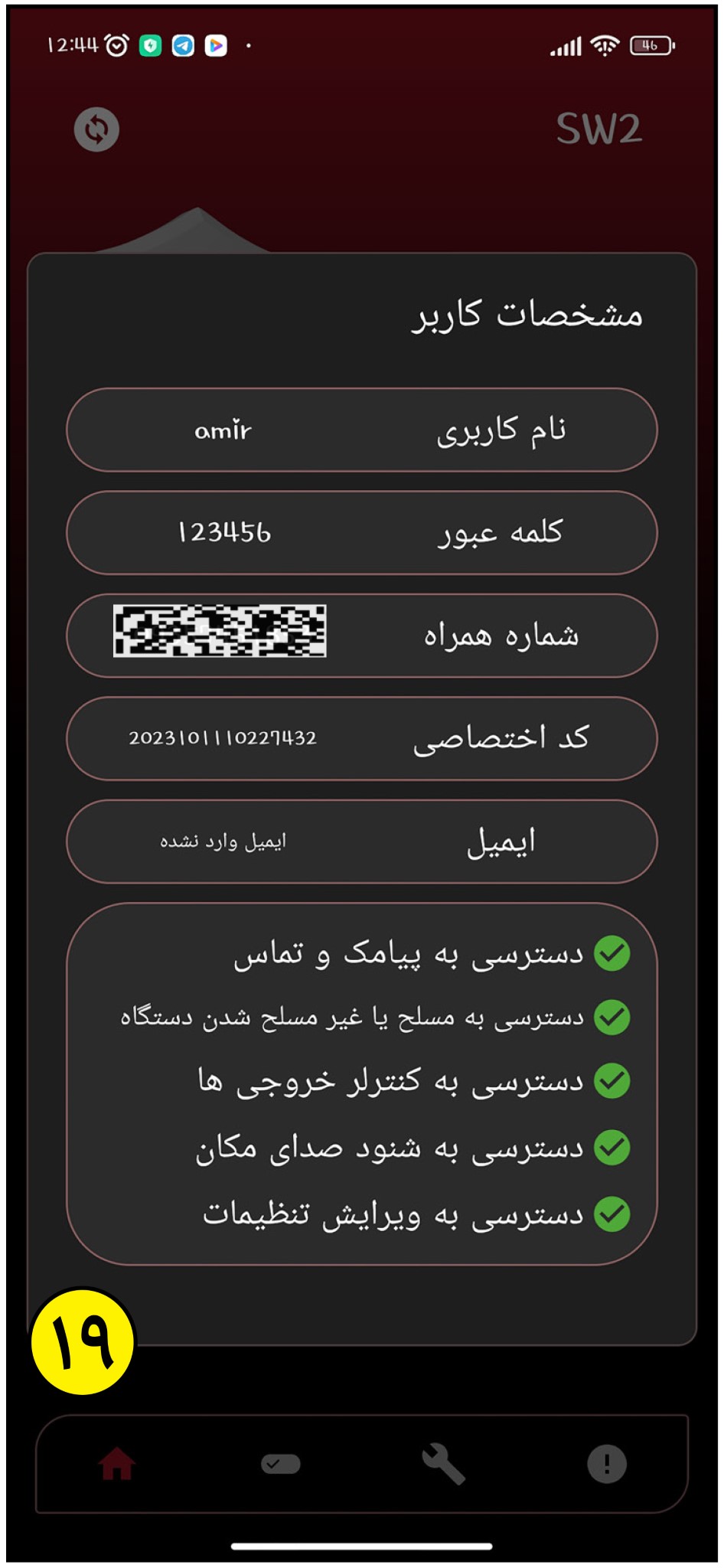The height and width of the screenshot is (1568, 724).
Task: Toggle access to arming or disarming device
Action: coord(612,1018)
